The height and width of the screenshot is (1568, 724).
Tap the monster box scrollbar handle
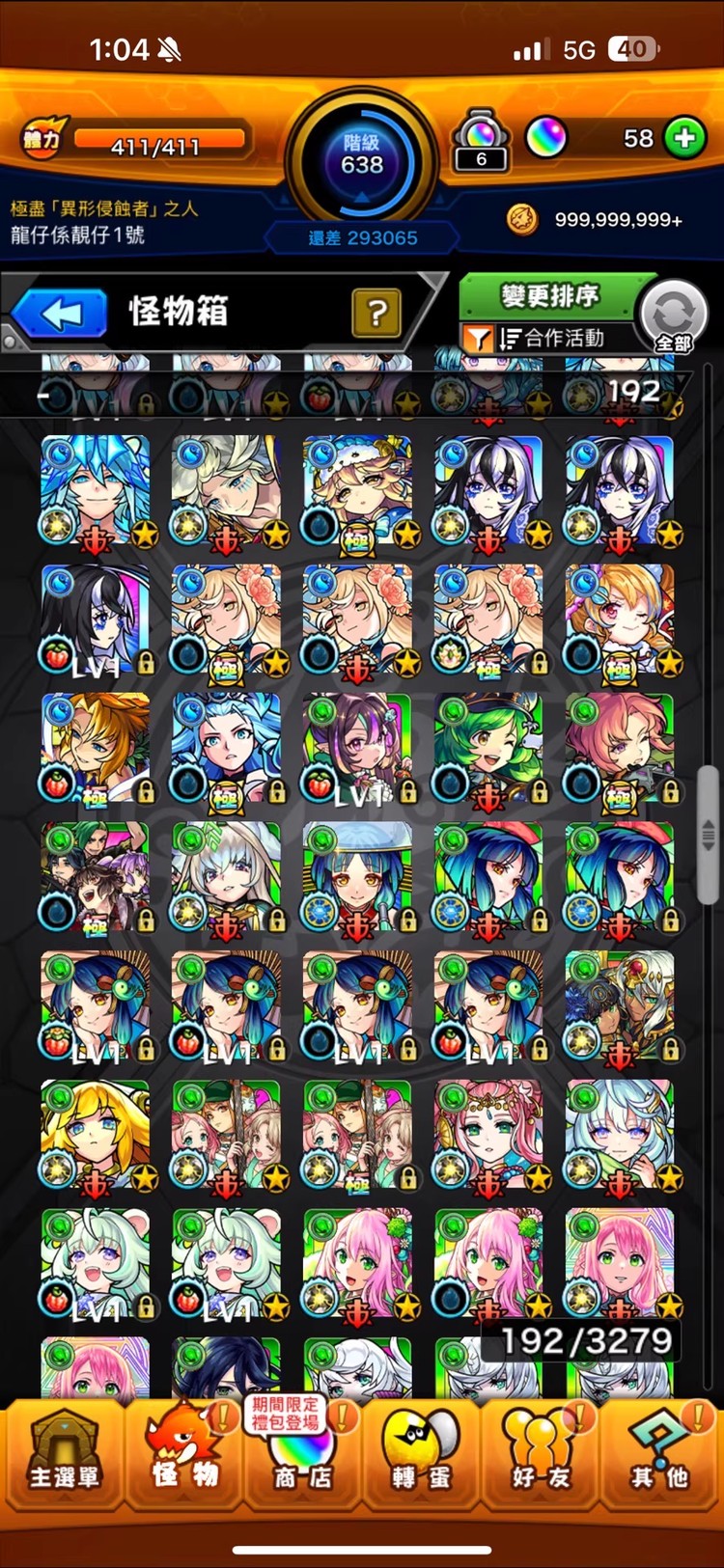click(708, 834)
